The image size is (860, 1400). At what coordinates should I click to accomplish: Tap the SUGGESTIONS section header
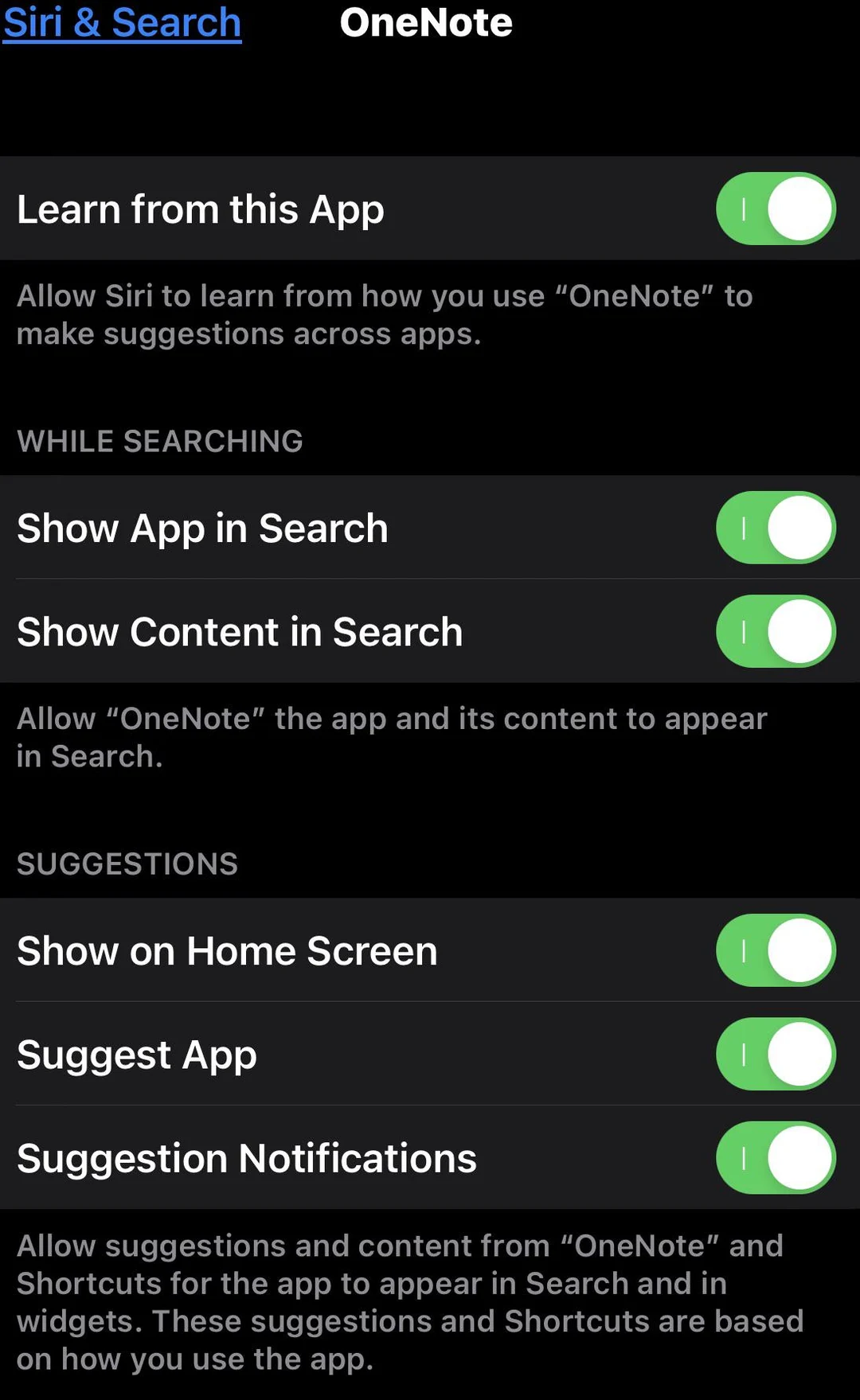click(x=127, y=864)
